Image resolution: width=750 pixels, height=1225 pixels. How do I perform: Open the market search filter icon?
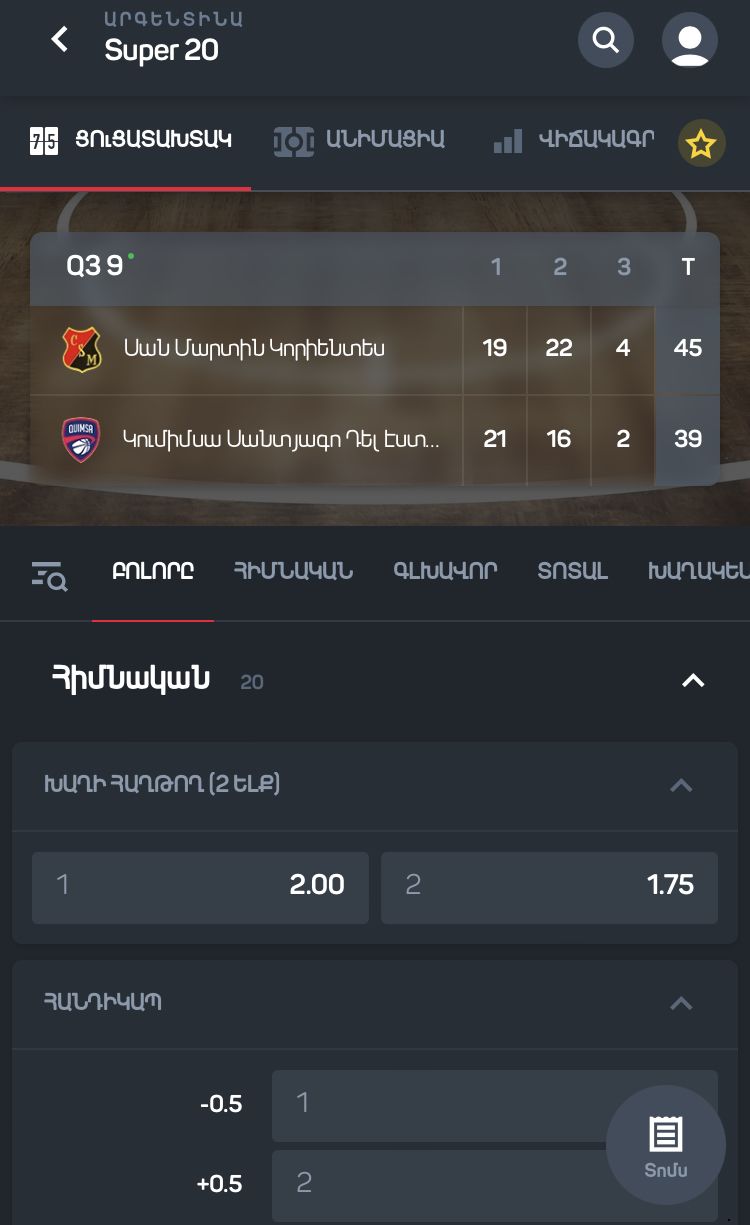point(49,574)
